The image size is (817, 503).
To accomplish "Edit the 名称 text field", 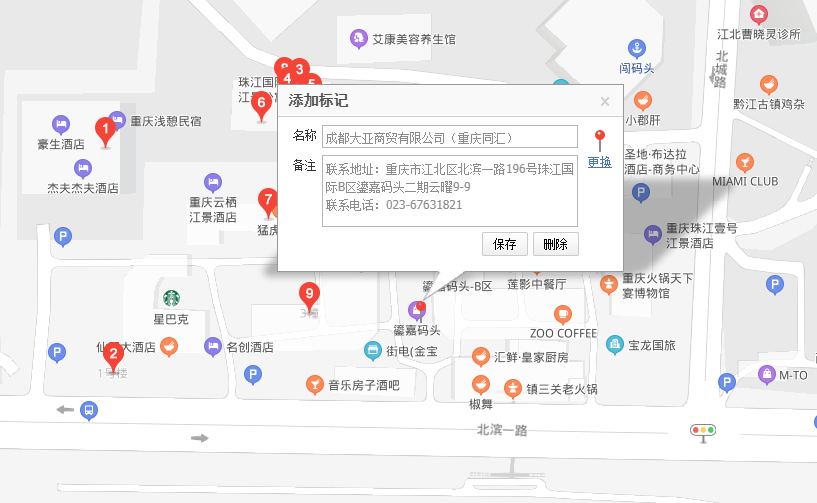I will click(x=449, y=136).
